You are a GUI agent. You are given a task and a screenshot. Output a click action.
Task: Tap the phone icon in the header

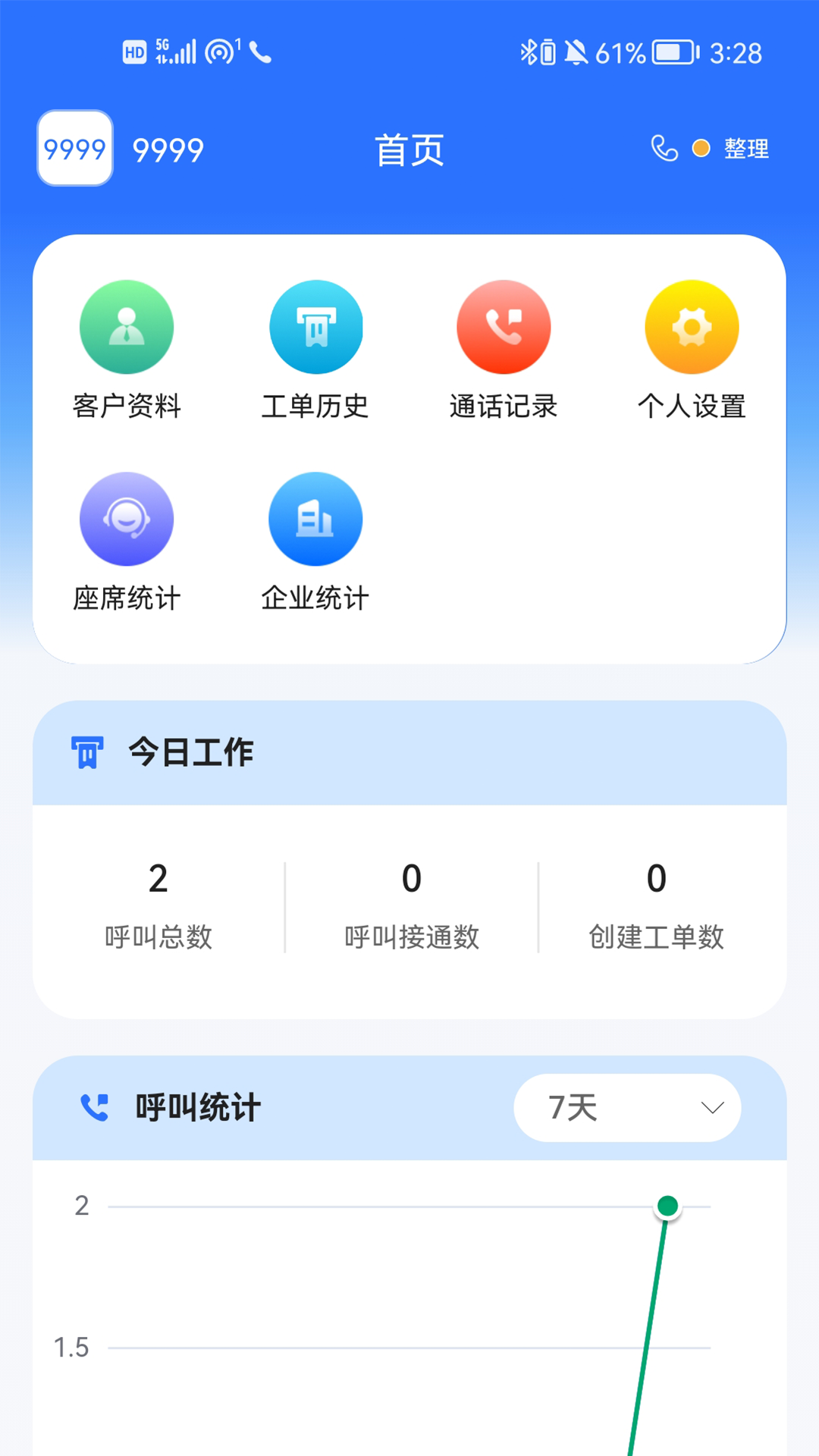pyautogui.click(x=664, y=149)
